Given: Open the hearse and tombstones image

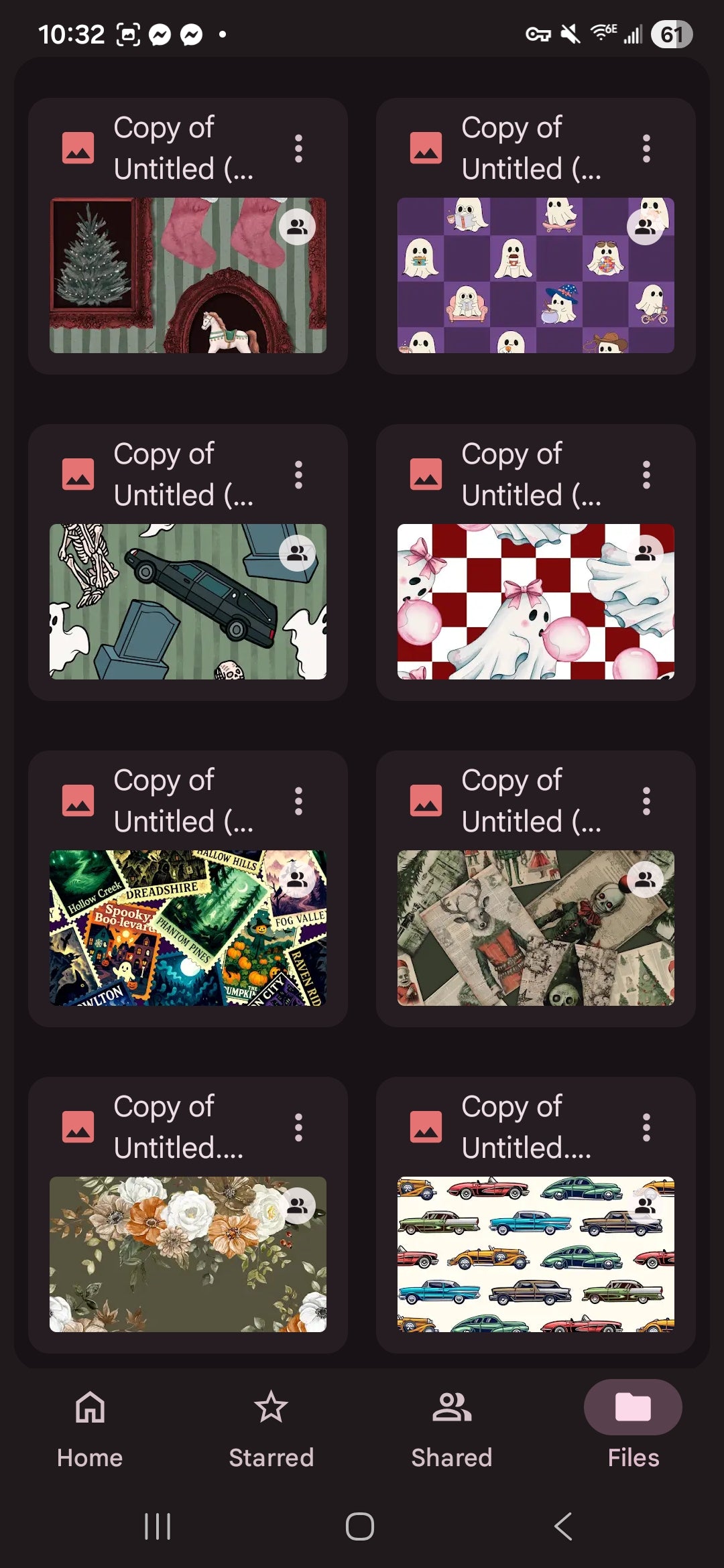Looking at the screenshot, I should [x=188, y=601].
